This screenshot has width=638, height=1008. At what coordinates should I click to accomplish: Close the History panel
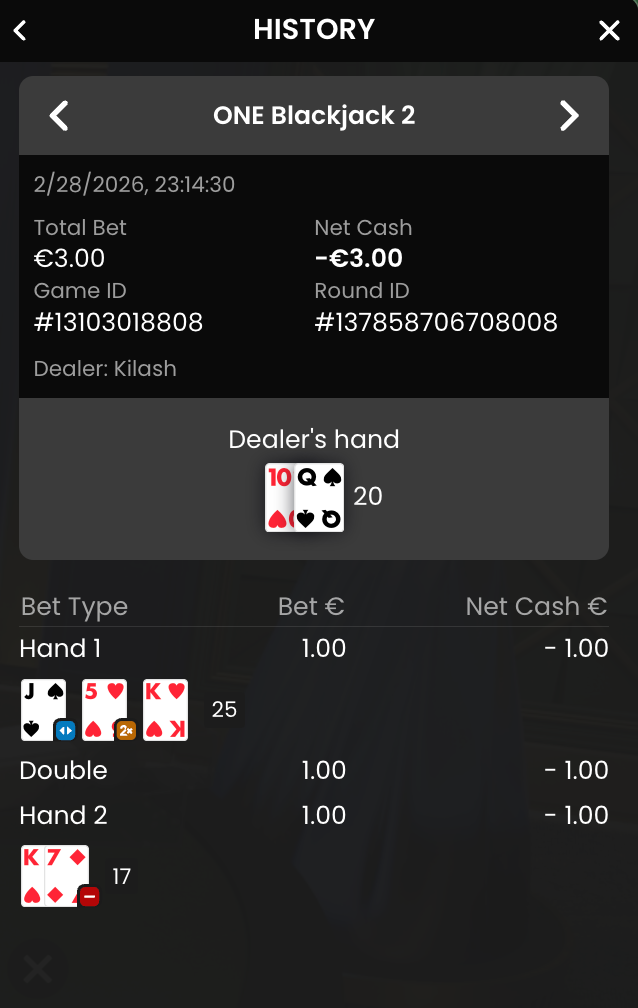609,30
